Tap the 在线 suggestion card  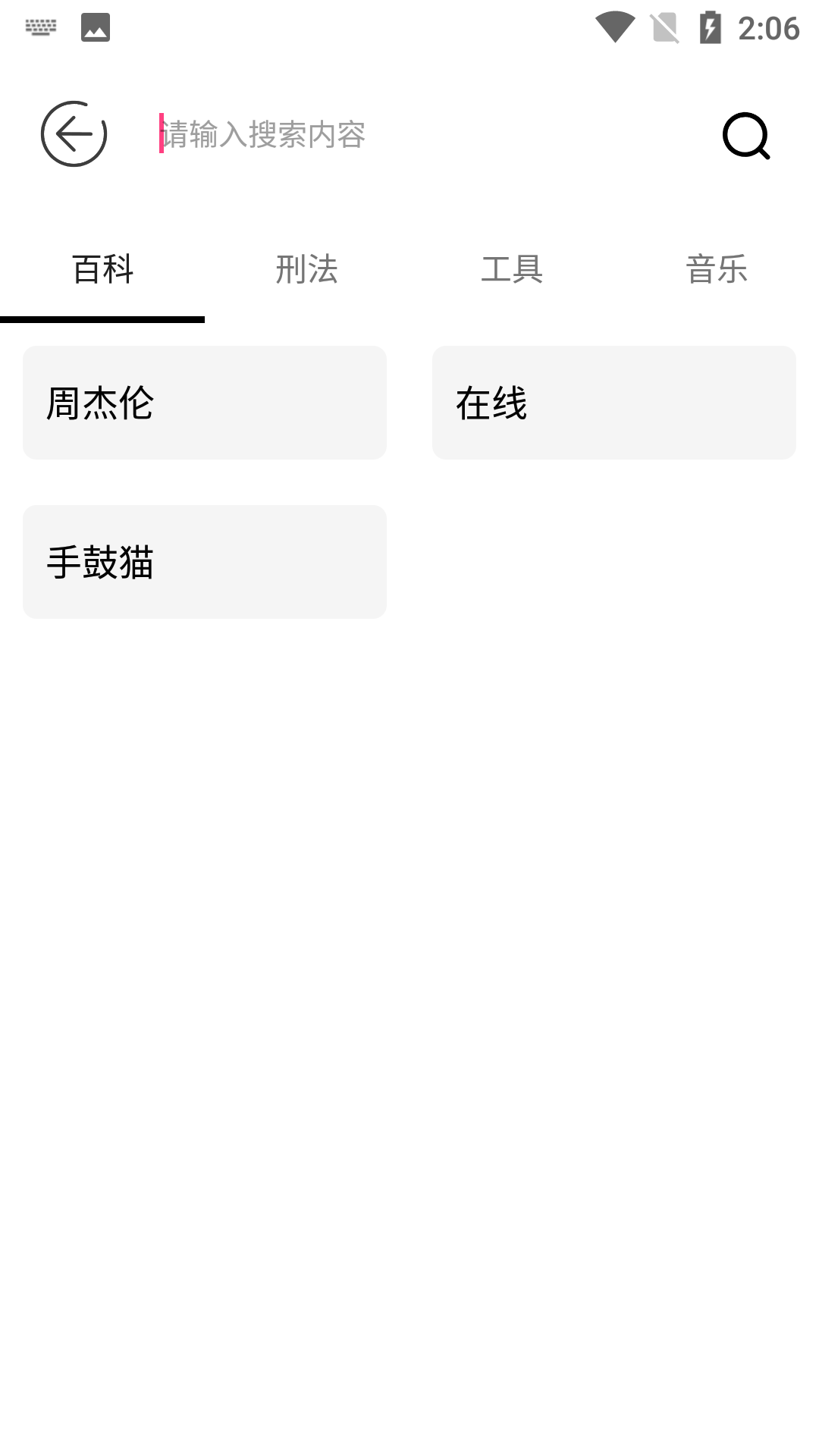(614, 403)
